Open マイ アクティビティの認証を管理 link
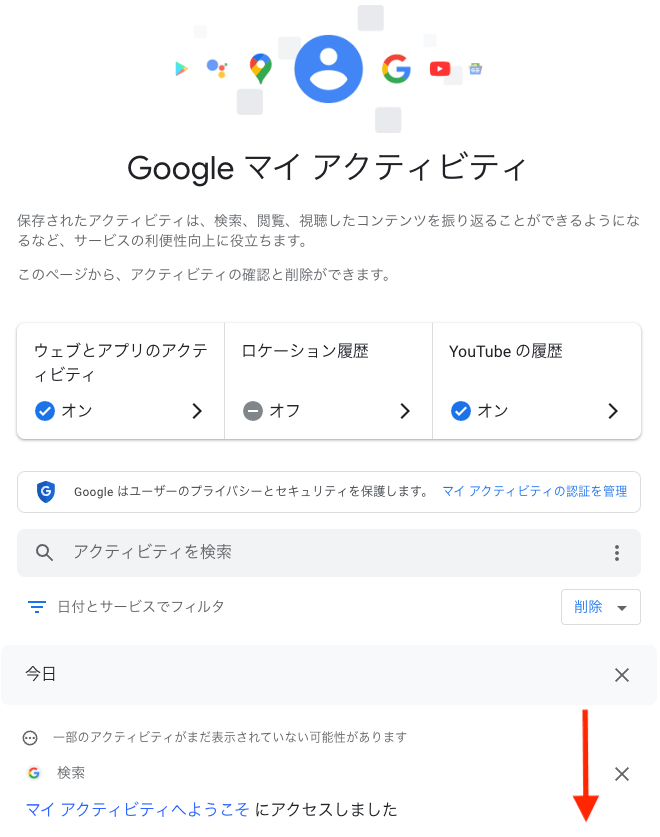The width and height of the screenshot is (660, 837). [x=534, y=491]
